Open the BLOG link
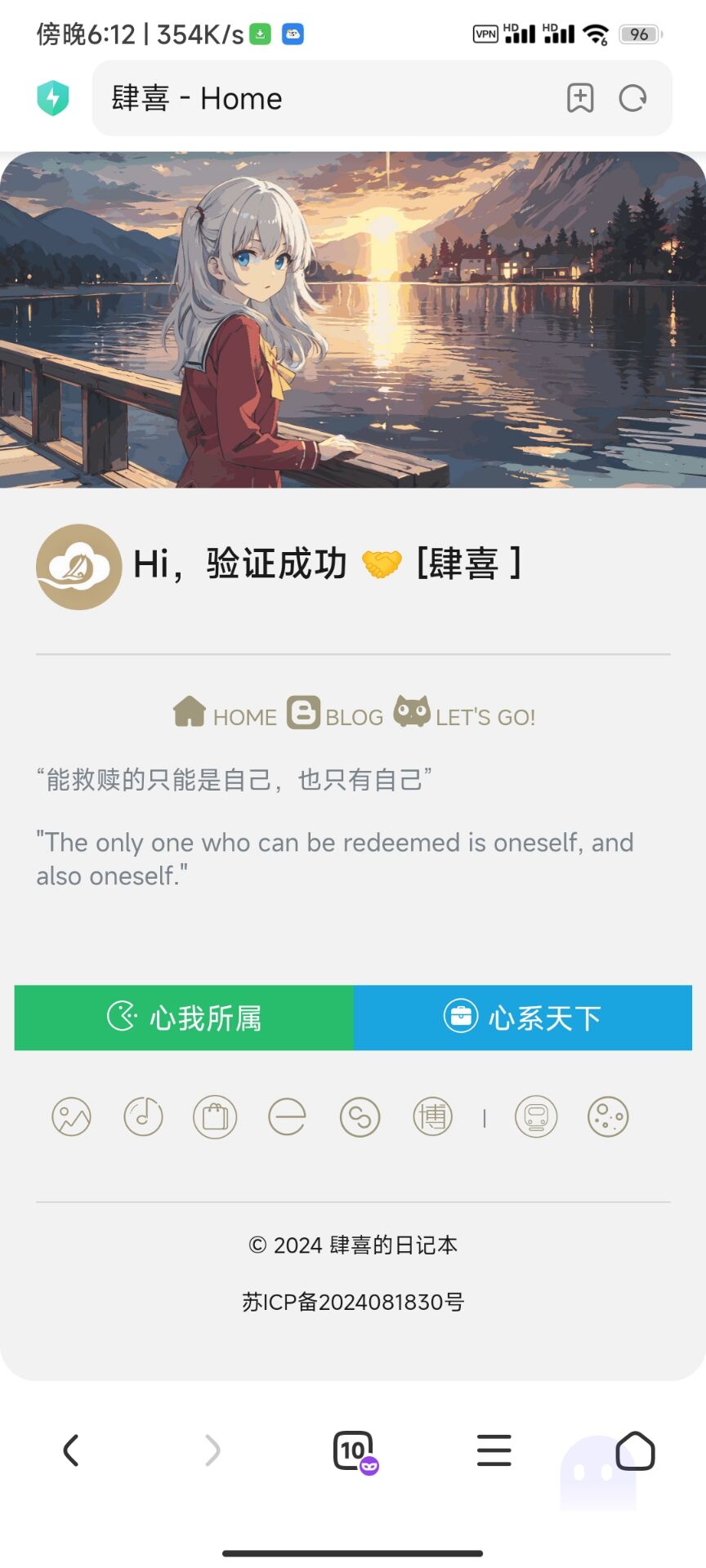706x1568 pixels. [335, 714]
